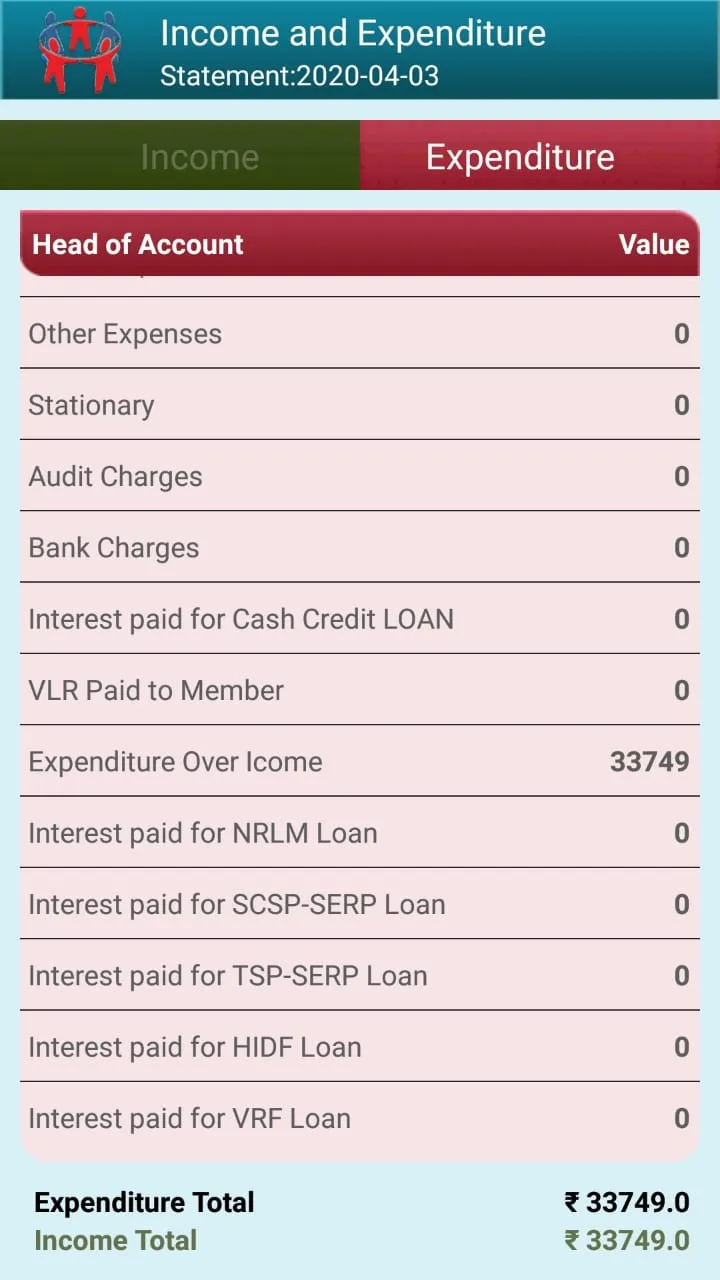Select the VLR Paid to Member row
Viewport: 720px width, 1280px height.
coord(360,690)
